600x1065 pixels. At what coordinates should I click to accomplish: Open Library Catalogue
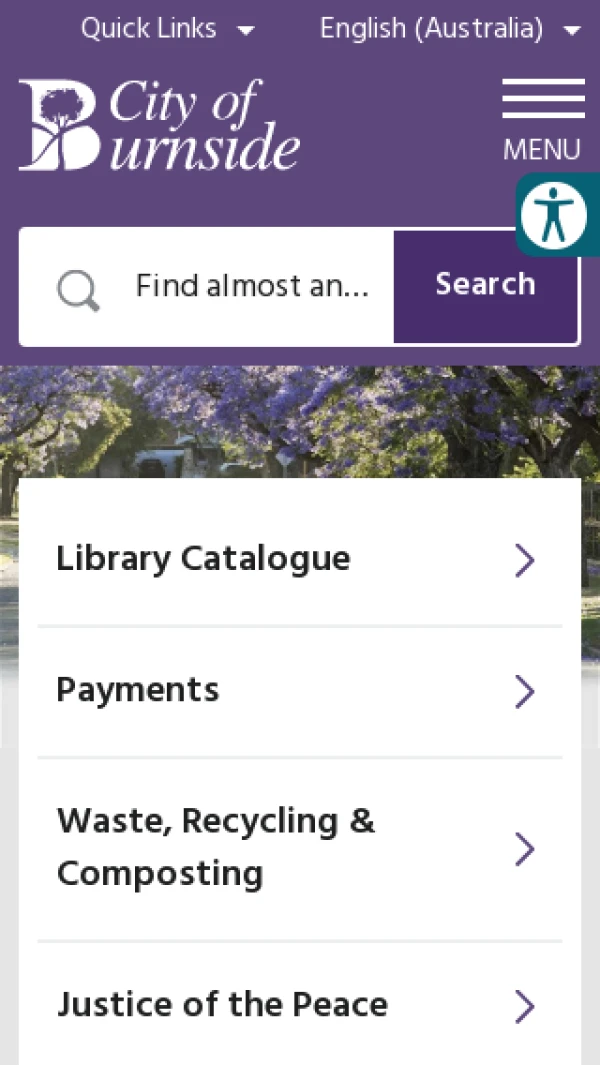click(299, 559)
